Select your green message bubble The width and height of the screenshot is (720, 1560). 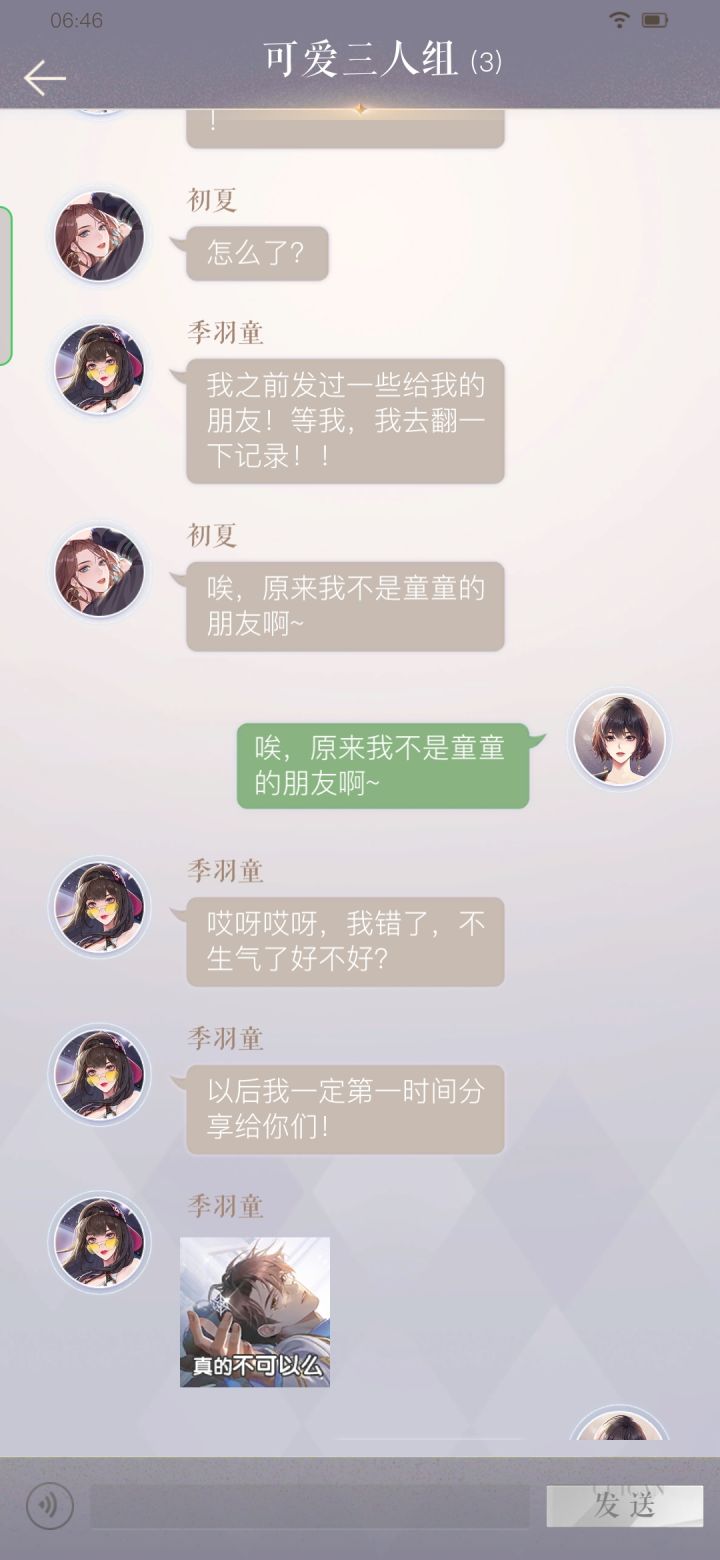point(383,764)
